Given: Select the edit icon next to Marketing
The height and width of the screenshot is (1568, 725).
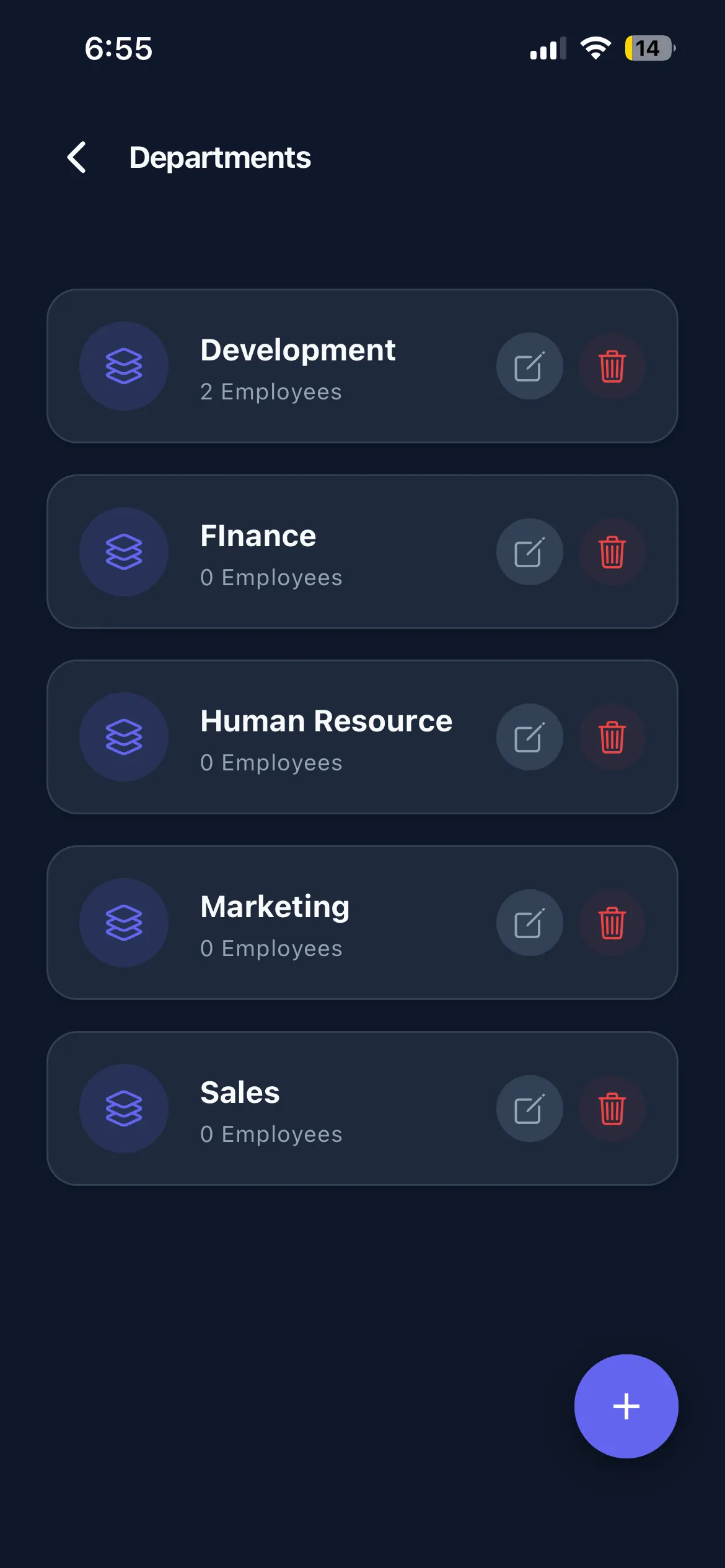Looking at the screenshot, I should (x=530, y=923).
